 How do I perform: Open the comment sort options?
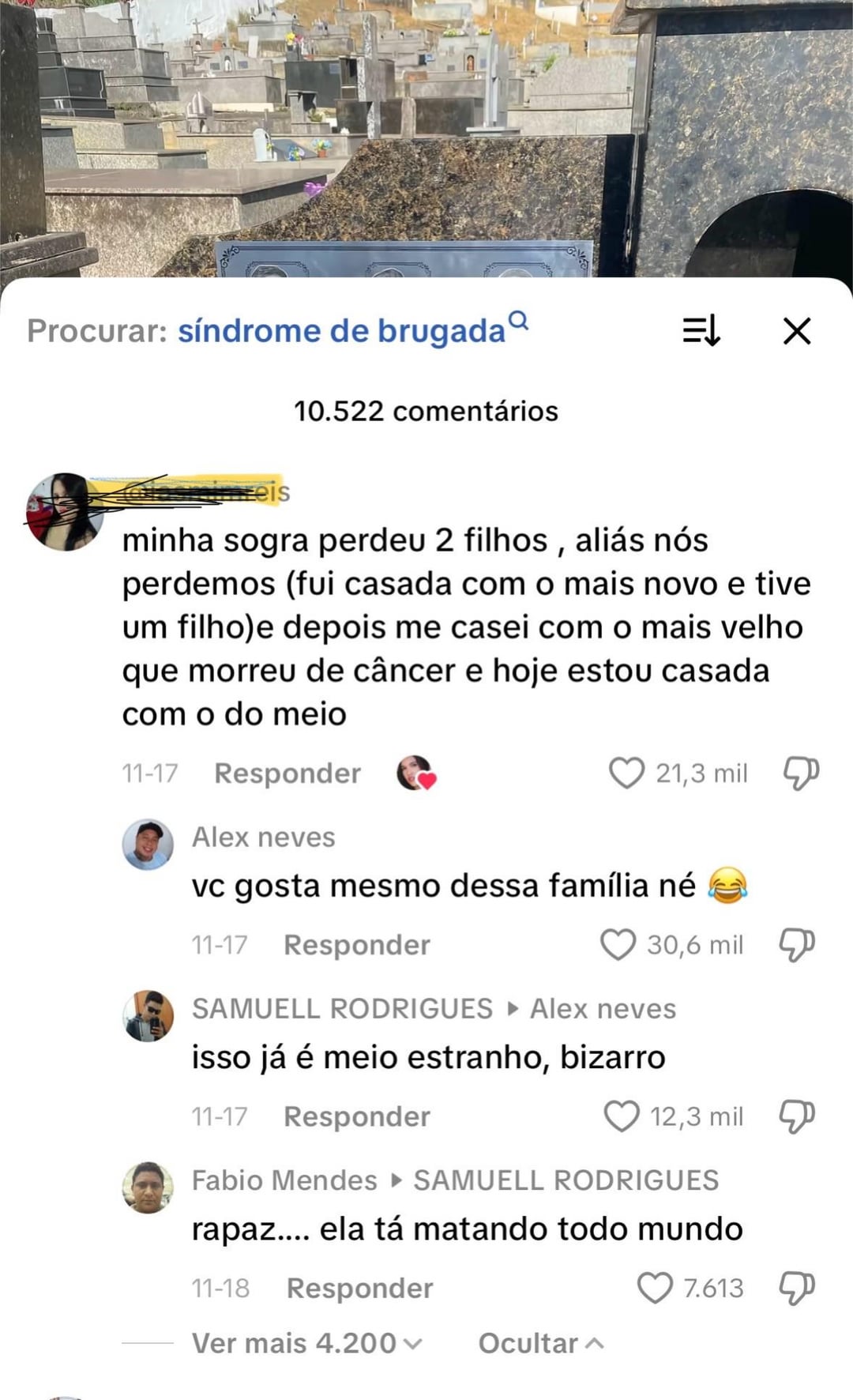[x=701, y=331]
